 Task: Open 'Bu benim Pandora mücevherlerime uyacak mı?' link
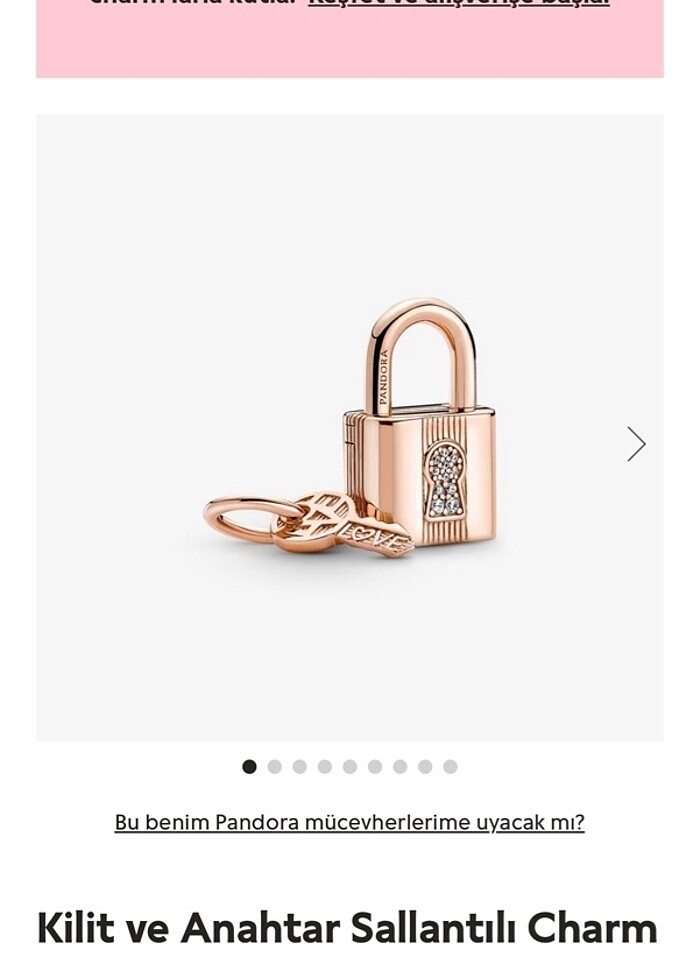pyautogui.click(x=349, y=822)
